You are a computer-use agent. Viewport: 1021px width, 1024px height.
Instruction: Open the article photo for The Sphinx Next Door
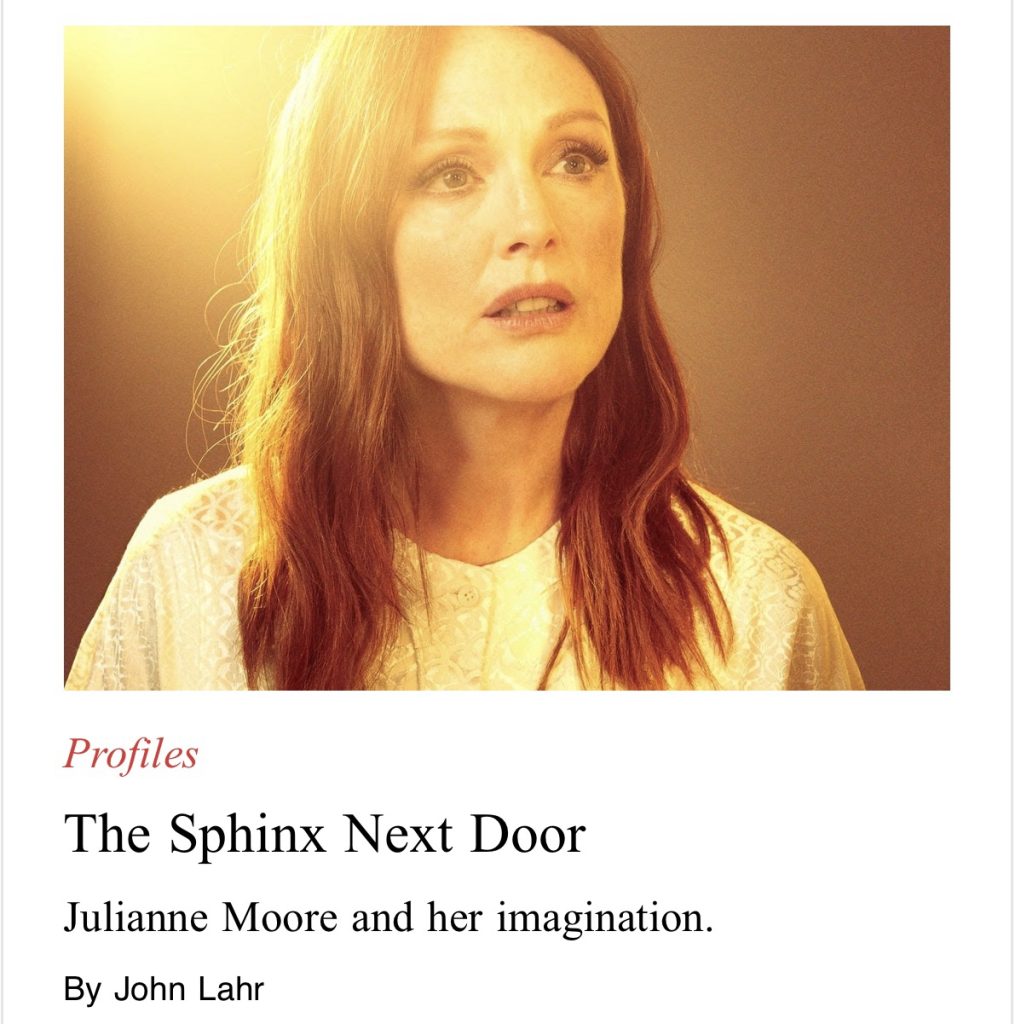(507, 358)
